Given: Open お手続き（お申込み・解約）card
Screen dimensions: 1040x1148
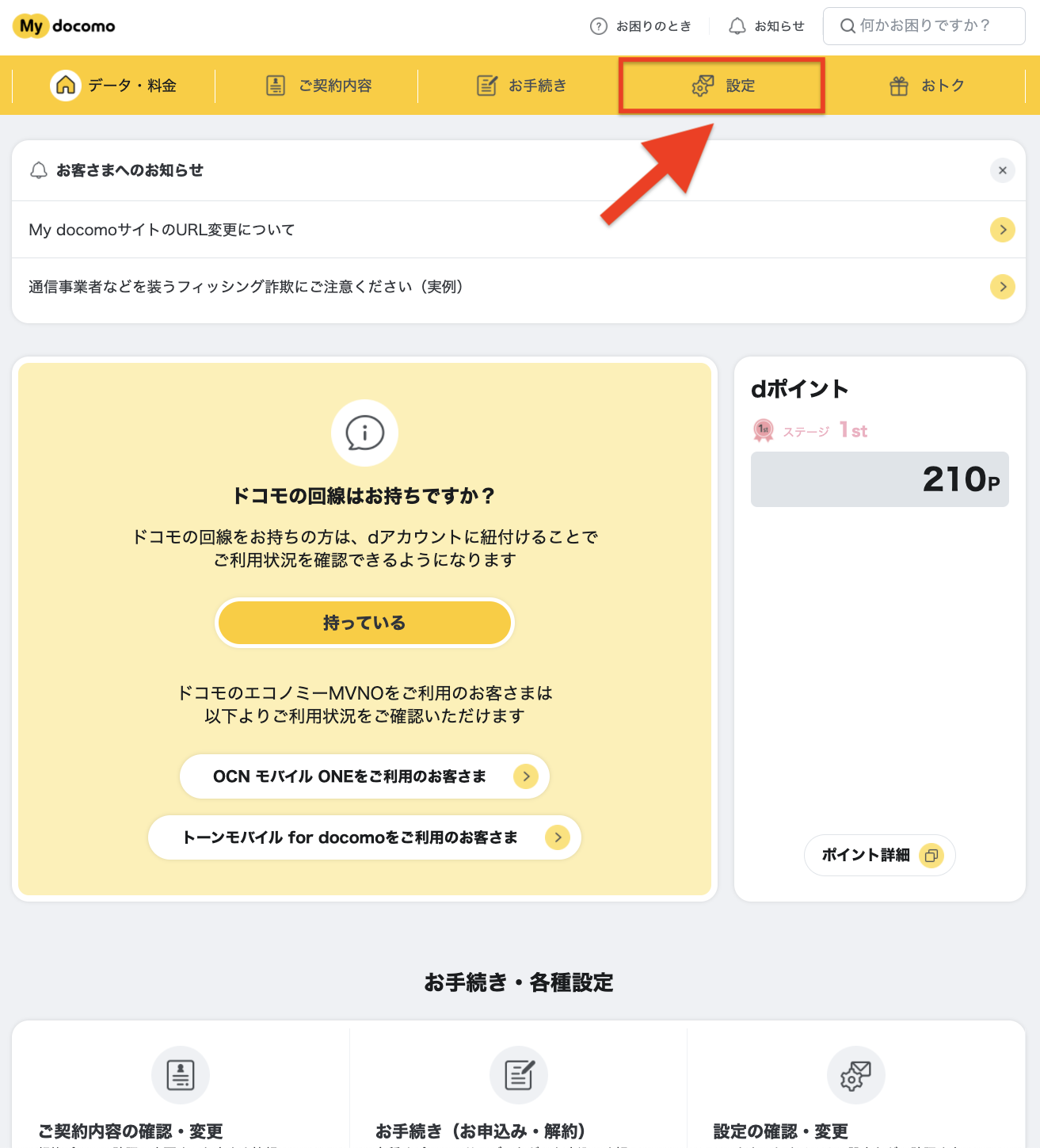Looking at the screenshot, I should point(518,1093).
